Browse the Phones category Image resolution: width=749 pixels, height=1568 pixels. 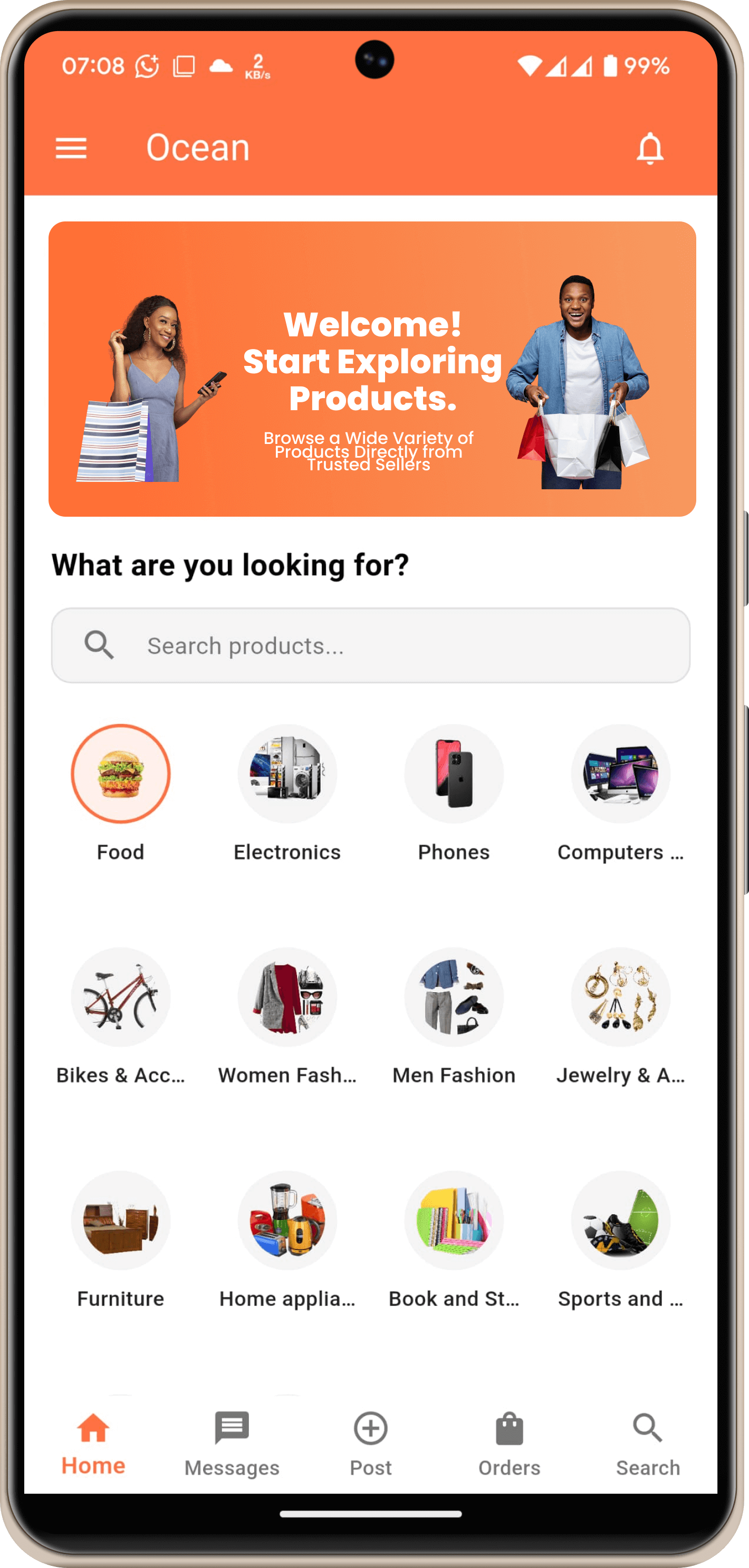[x=454, y=773]
